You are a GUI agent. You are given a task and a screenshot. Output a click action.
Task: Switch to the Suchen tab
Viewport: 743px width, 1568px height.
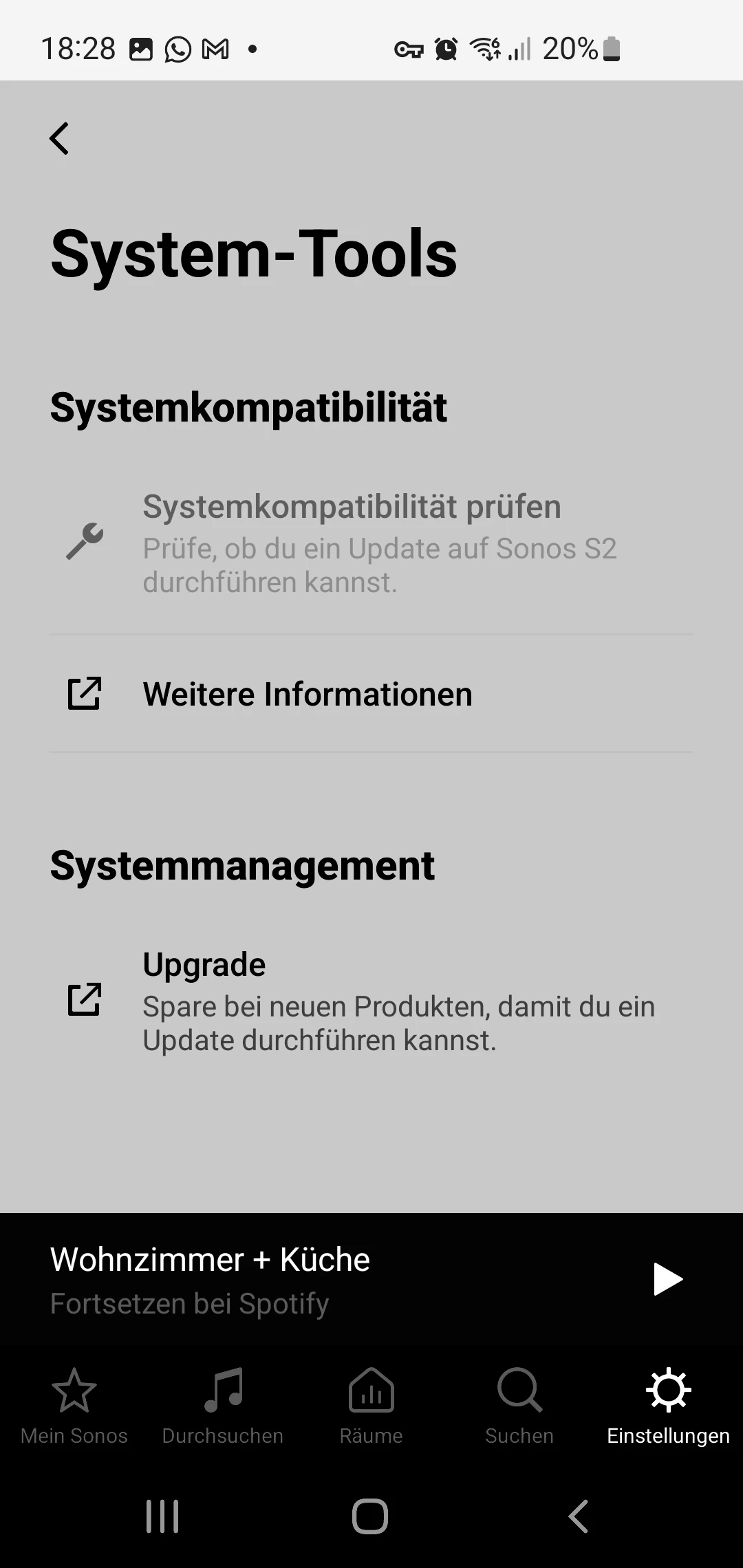click(x=519, y=1406)
